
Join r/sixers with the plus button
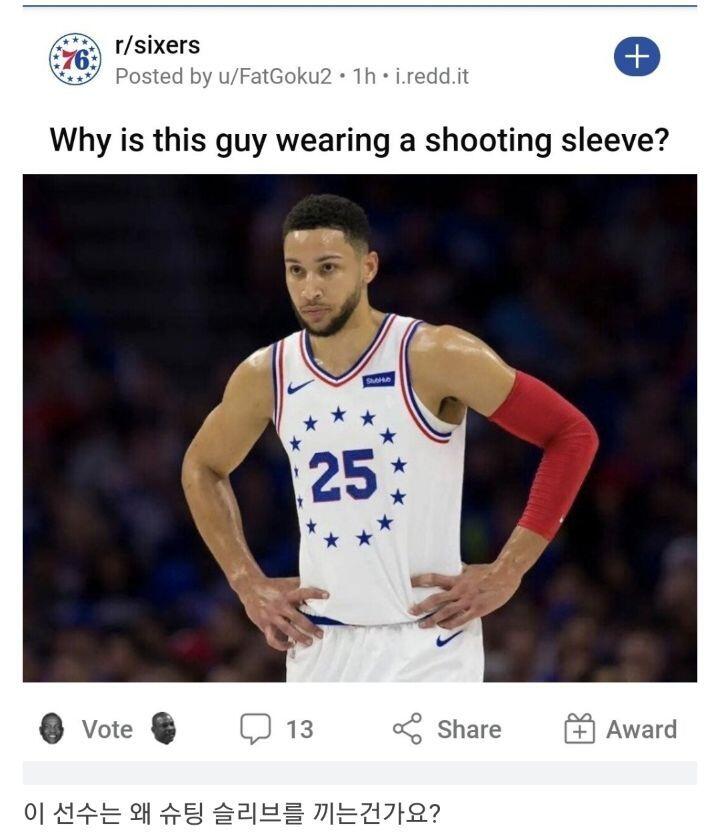coord(637,57)
